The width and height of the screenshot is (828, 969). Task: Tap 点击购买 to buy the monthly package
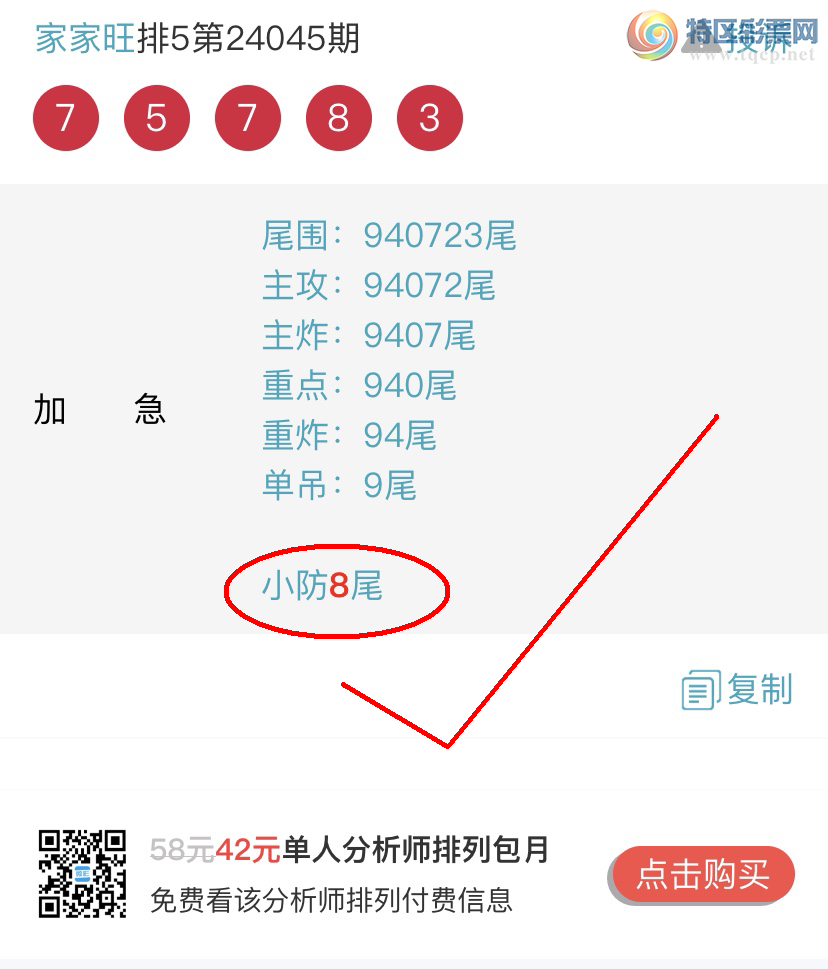703,875
